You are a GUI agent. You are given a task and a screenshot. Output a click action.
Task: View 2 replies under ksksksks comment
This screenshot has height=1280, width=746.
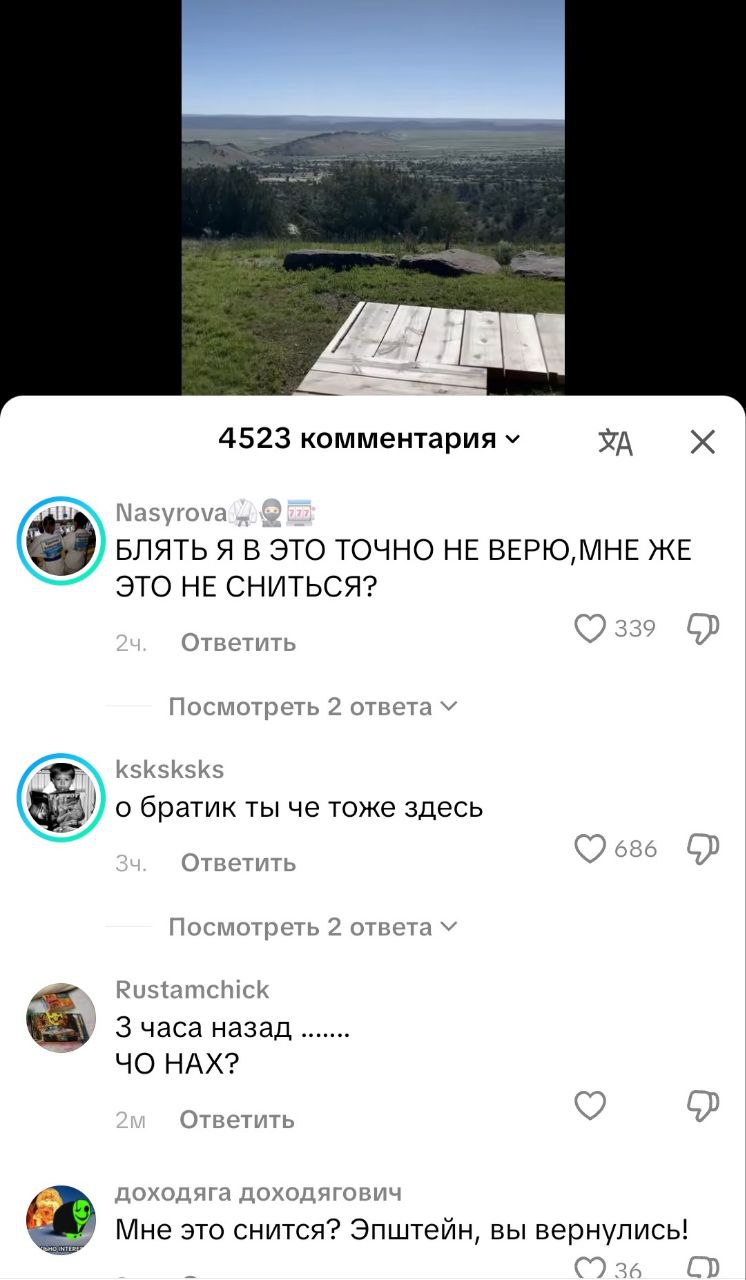pos(311,927)
